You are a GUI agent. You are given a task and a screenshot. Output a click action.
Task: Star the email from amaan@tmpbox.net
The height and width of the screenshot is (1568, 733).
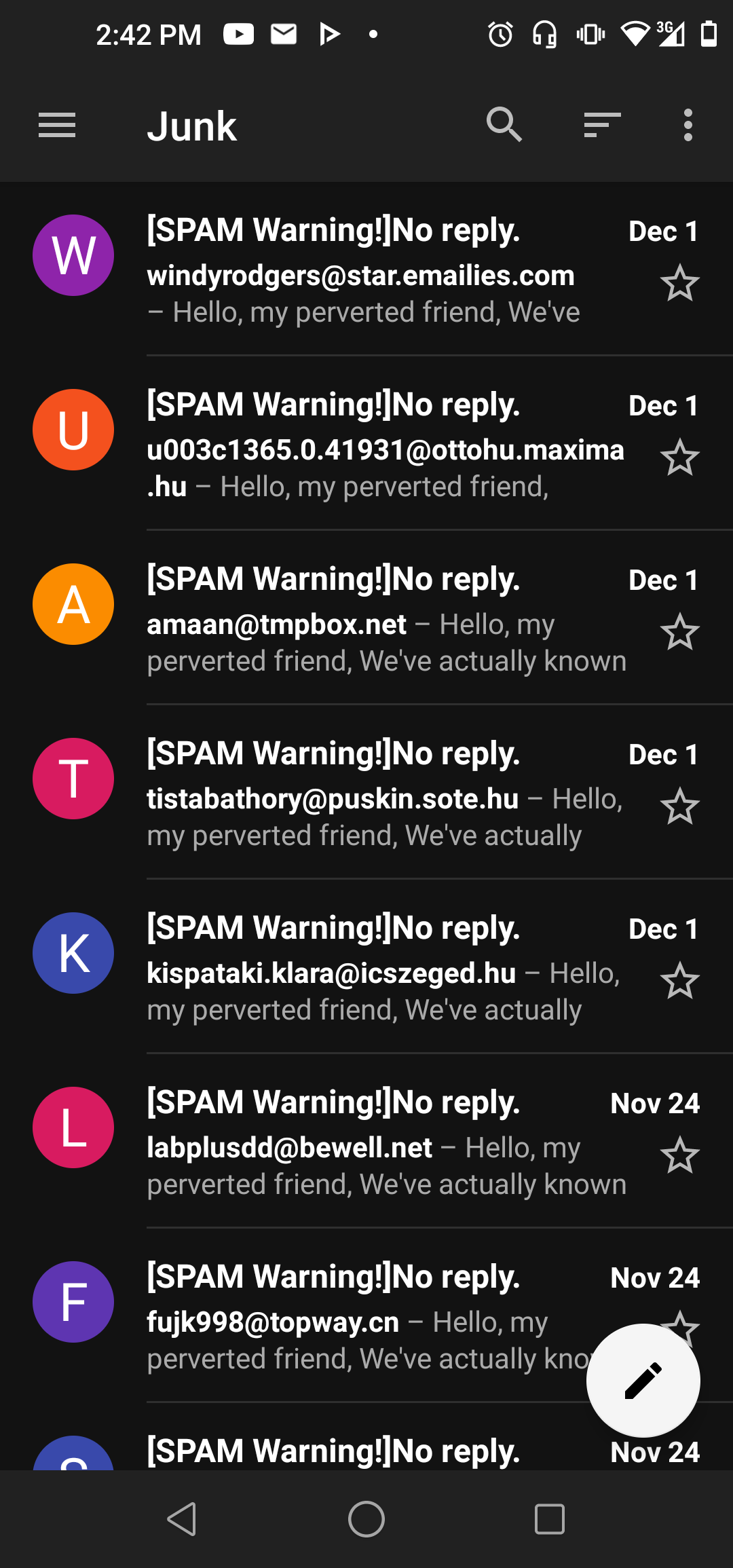pos(679,633)
